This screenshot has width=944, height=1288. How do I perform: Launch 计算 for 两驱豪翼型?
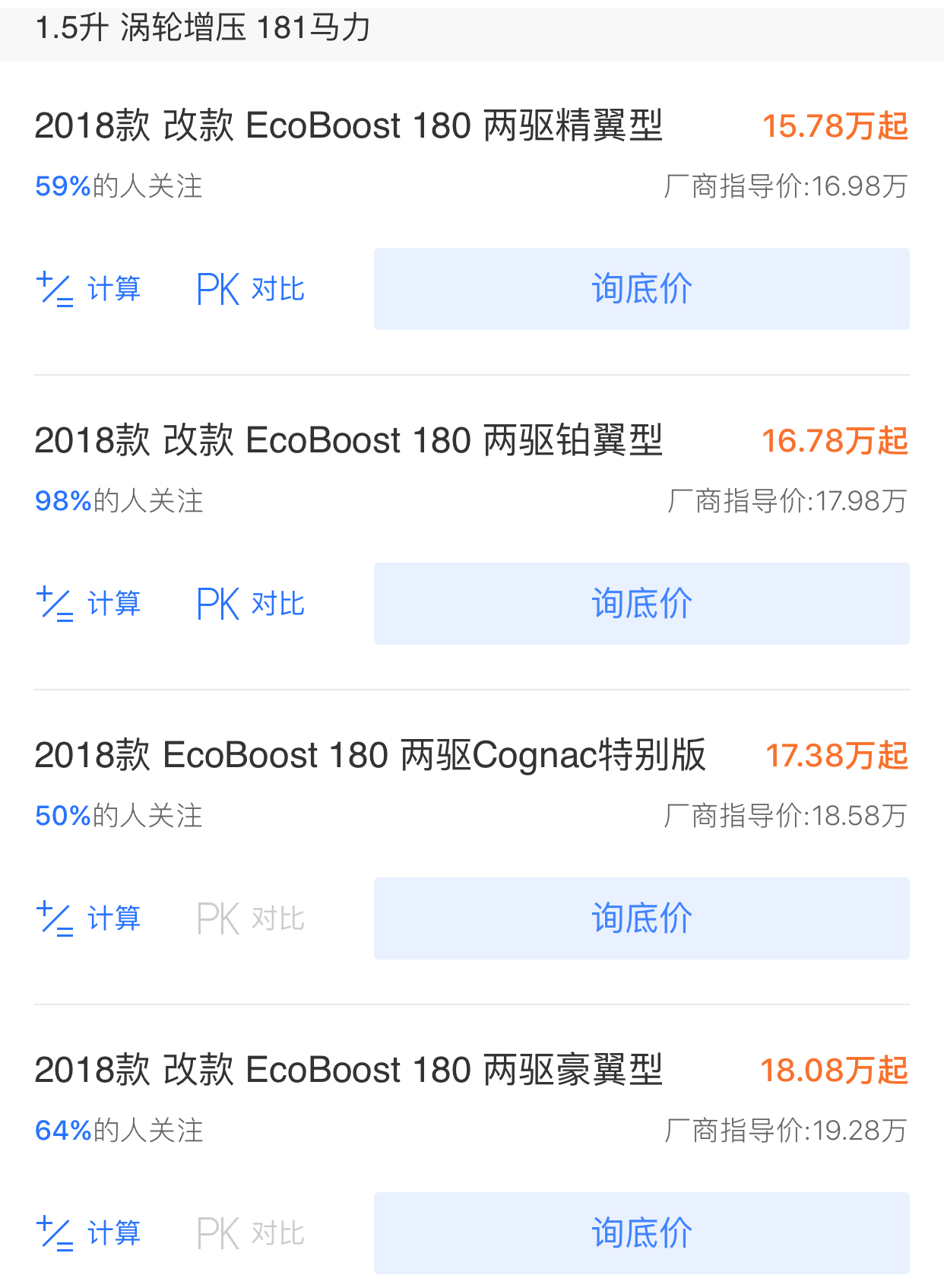pos(89,1233)
